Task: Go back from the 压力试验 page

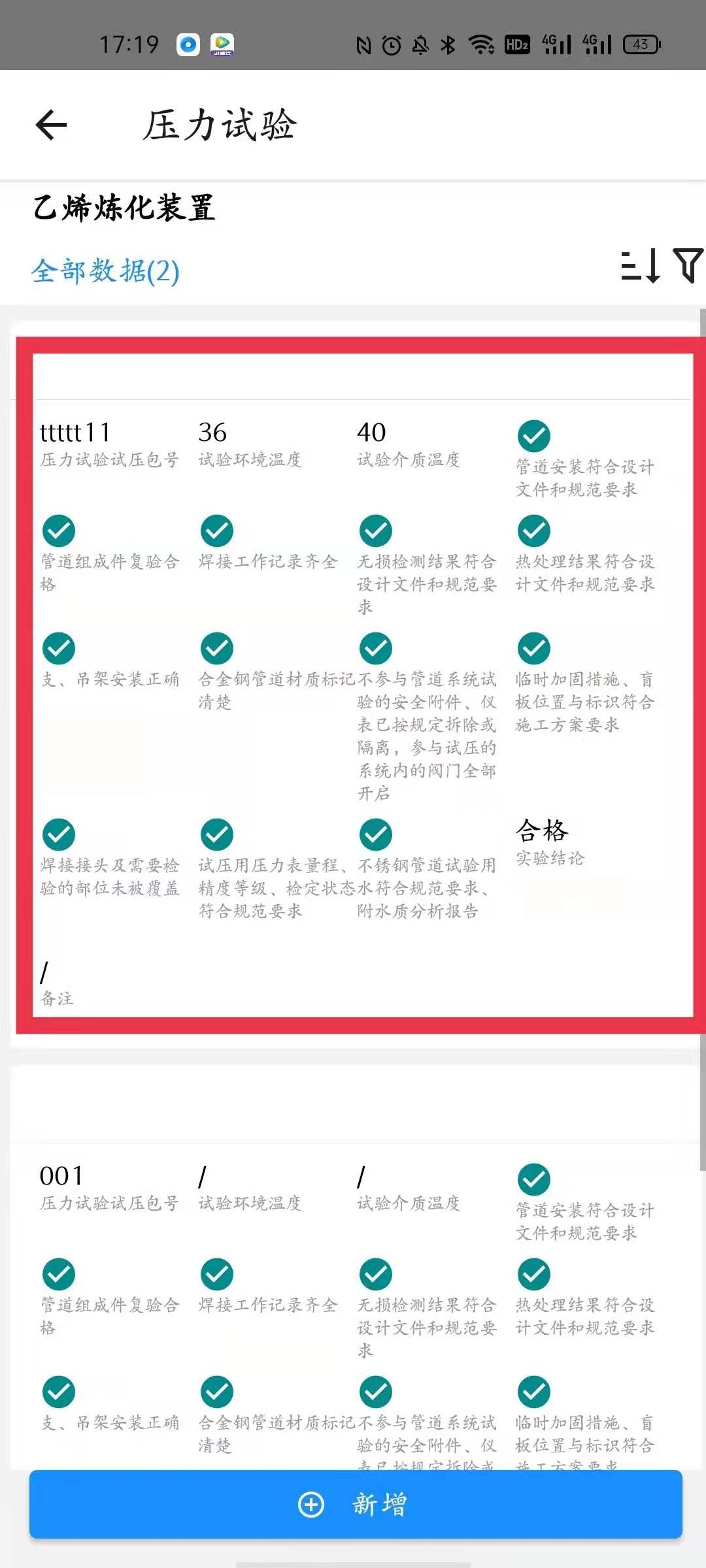Action: tap(51, 125)
